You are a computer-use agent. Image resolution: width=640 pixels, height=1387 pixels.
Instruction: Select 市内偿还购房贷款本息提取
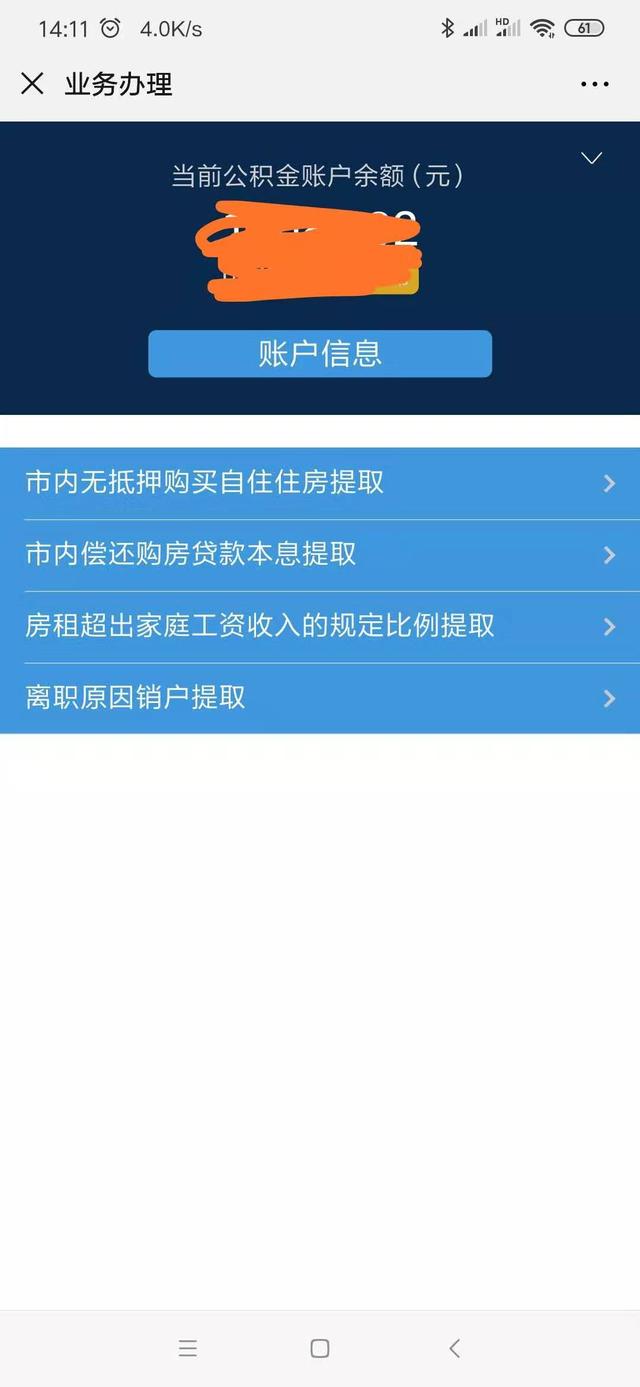pyautogui.click(x=320, y=555)
